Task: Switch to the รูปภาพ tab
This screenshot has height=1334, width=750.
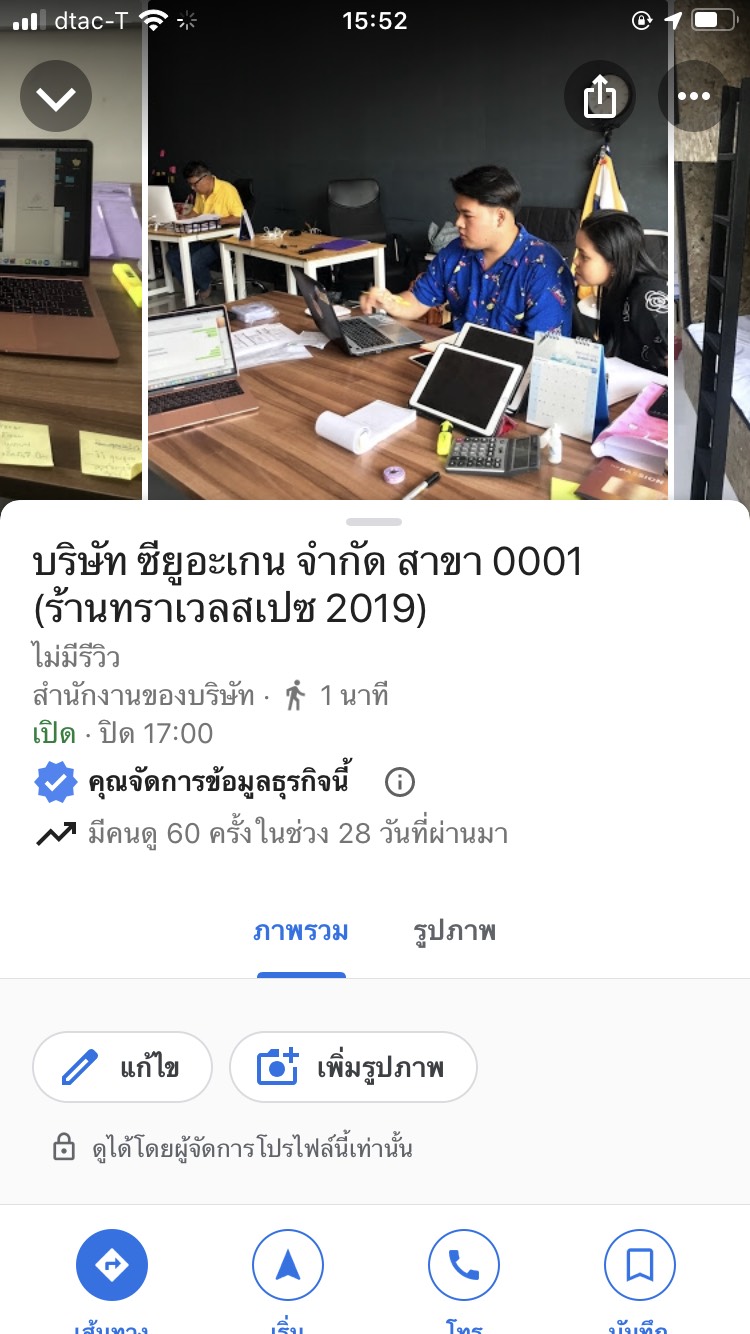Action: (x=455, y=932)
